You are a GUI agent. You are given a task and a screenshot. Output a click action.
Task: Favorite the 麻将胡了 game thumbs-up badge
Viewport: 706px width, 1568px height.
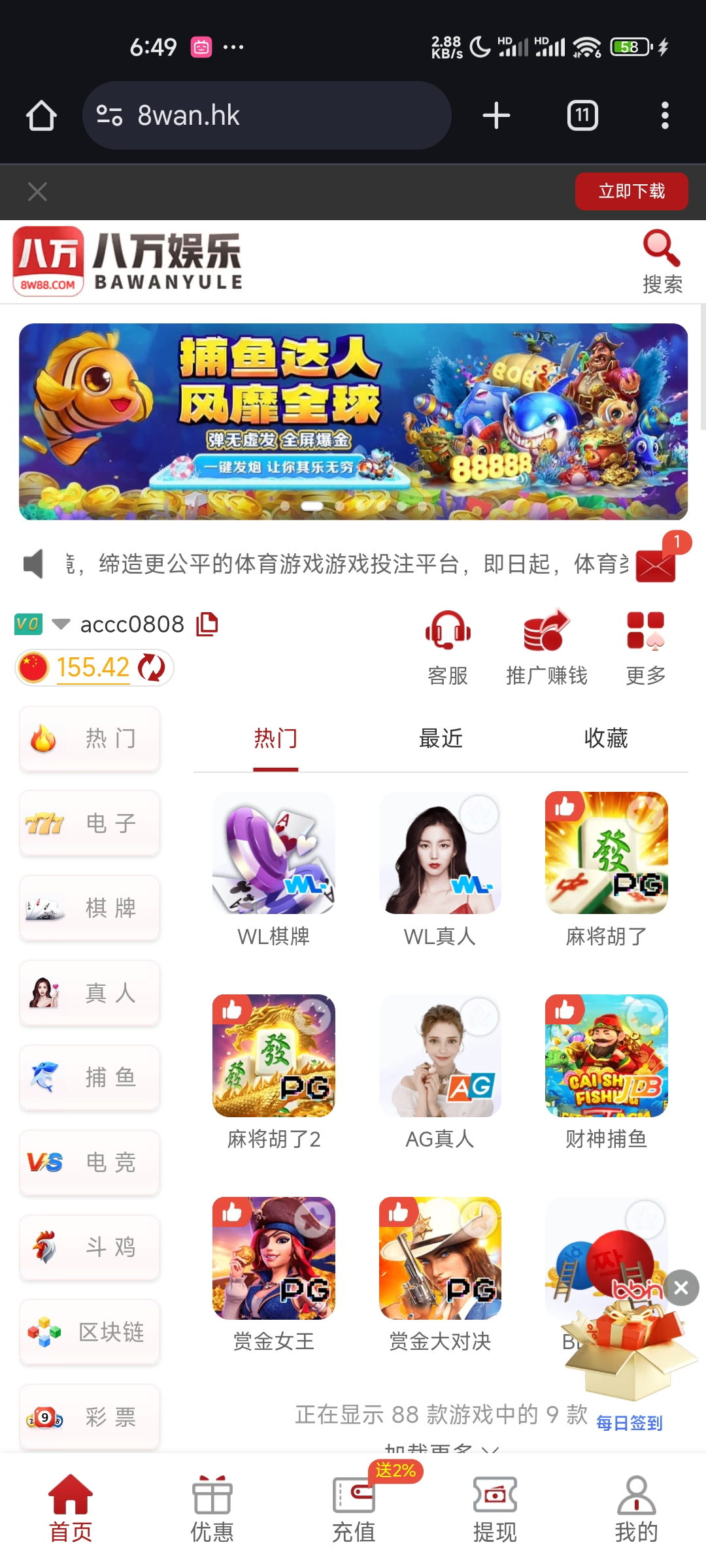tap(563, 806)
